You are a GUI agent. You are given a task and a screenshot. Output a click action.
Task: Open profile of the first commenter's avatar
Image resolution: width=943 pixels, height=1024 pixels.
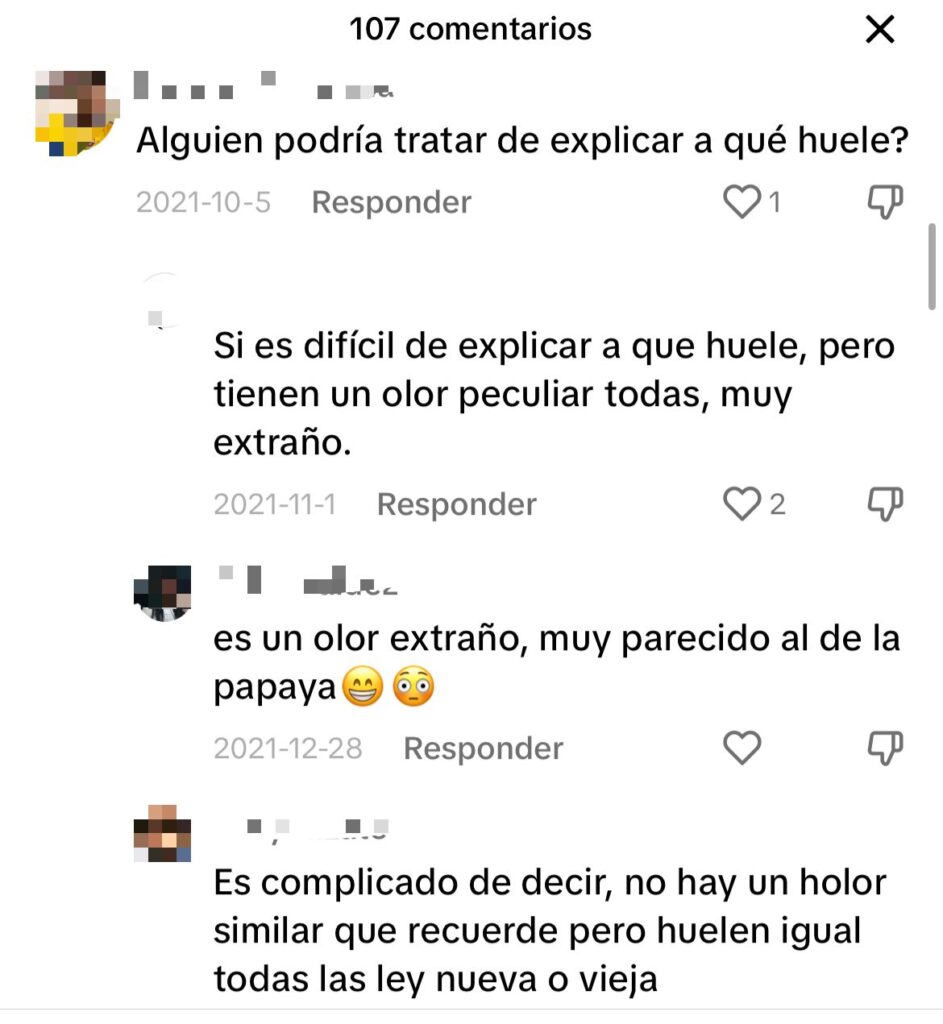pyautogui.click(x=77, y=111)
